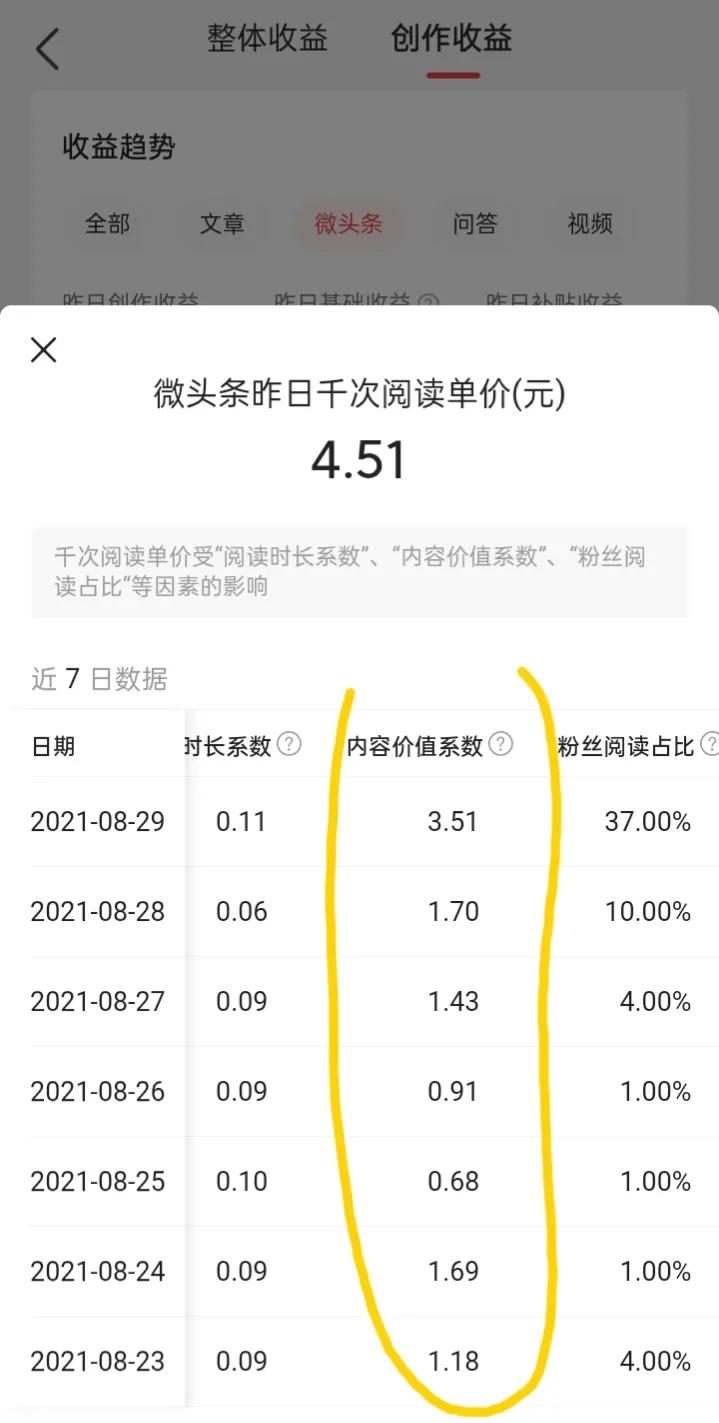Go back with the top-left arrow

47,49
